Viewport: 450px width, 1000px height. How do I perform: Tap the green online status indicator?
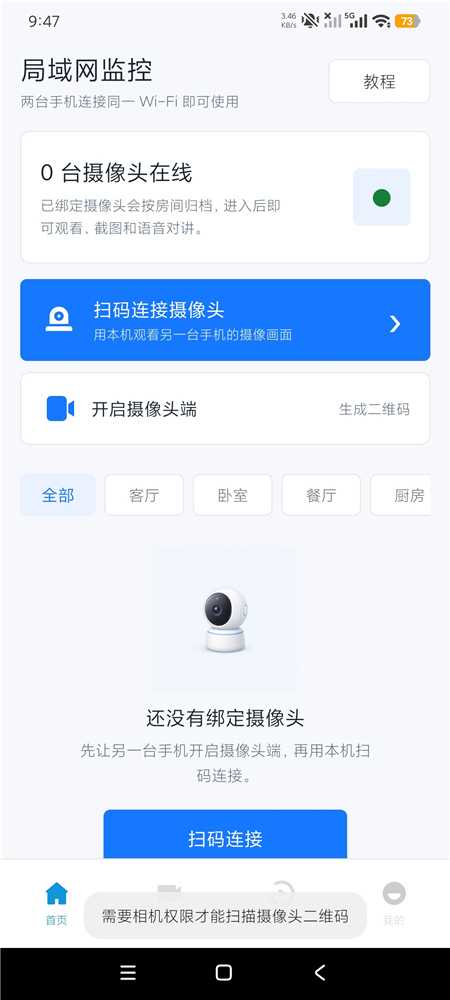(382, 197)
